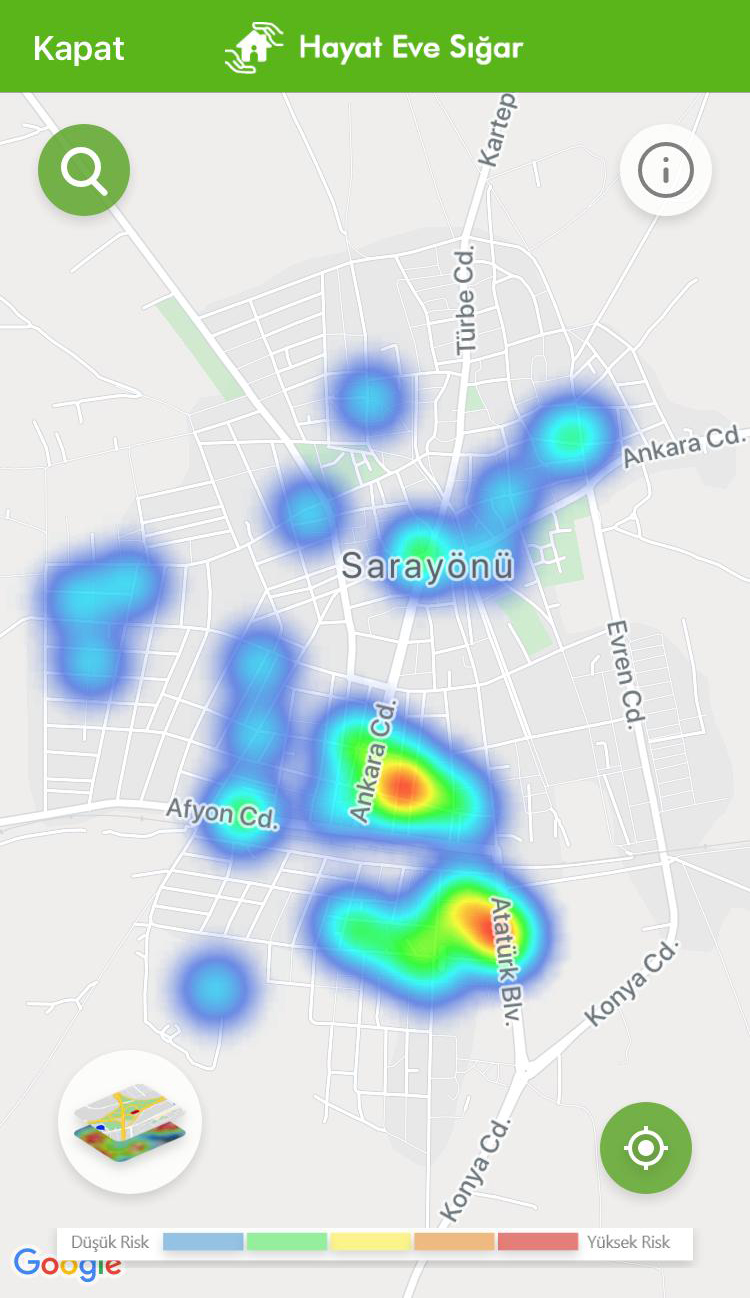This screenshot has width=750, height=1298.
Task: Open the info button
Action: tap(665, 171)
